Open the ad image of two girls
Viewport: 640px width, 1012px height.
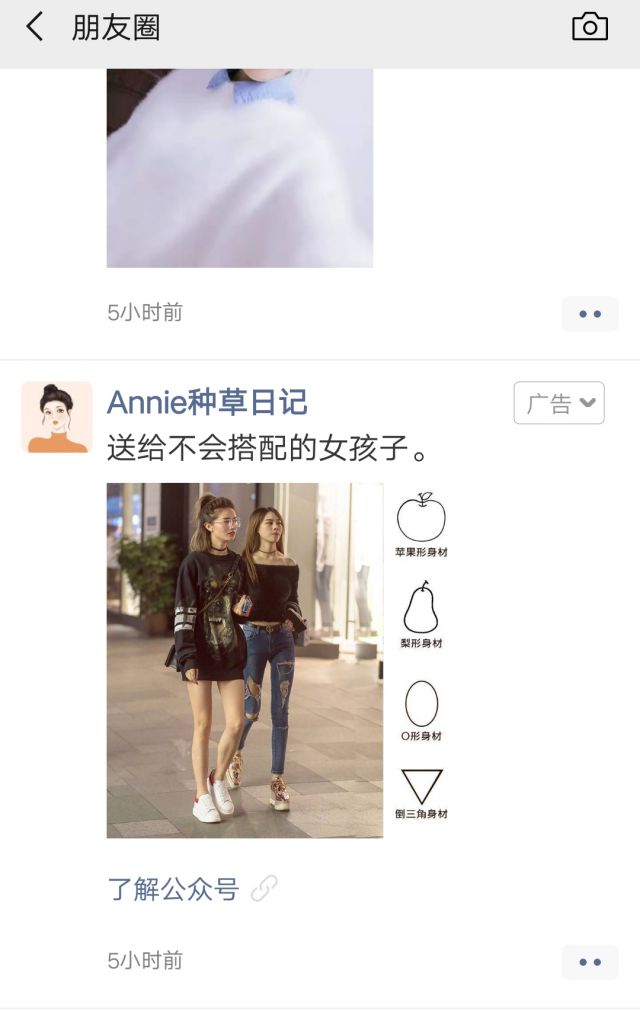pos(245,660)
